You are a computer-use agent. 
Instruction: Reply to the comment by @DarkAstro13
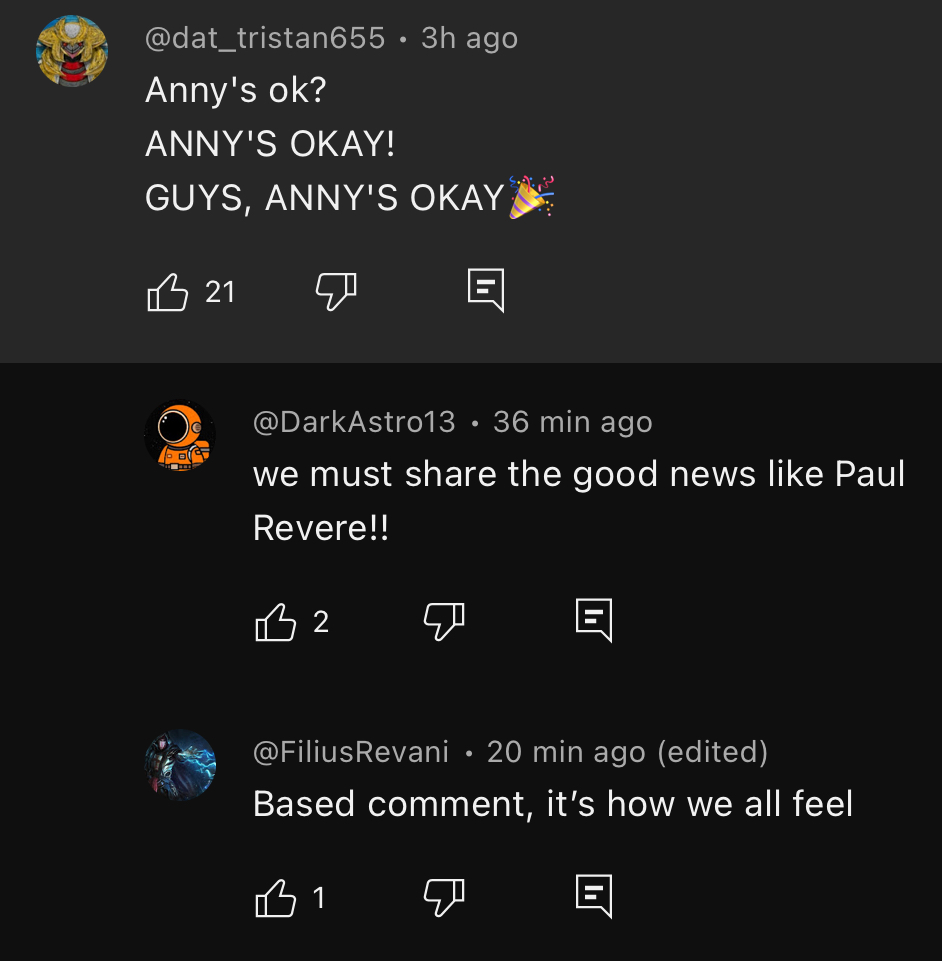594,621
